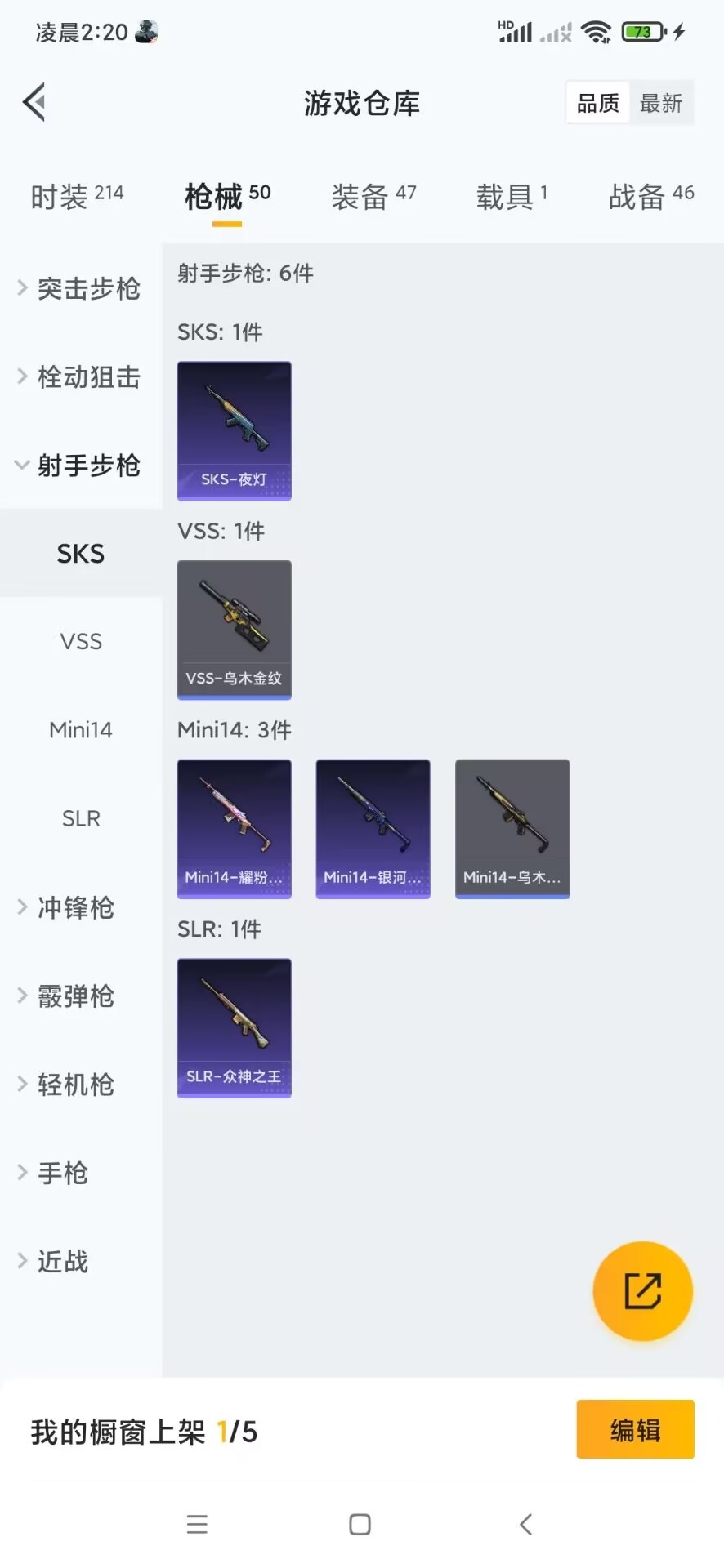
Task: Sort warehouse by 最新
Action: (x=660, y=103)
